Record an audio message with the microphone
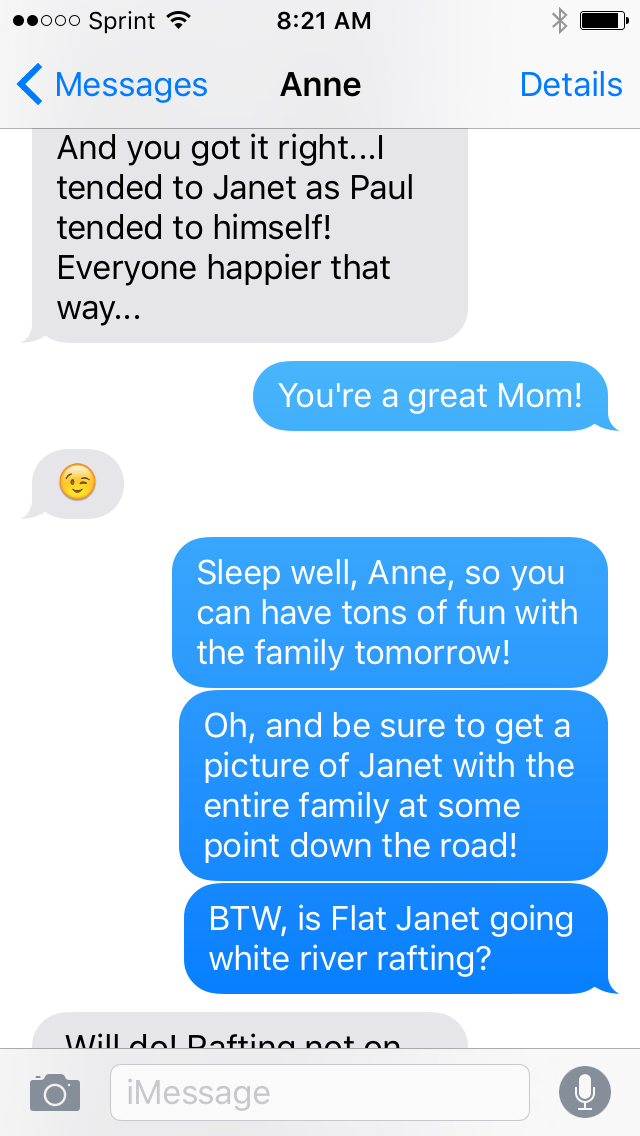Viewport: 640px width, 1136px height. [x=585, y=1092]
